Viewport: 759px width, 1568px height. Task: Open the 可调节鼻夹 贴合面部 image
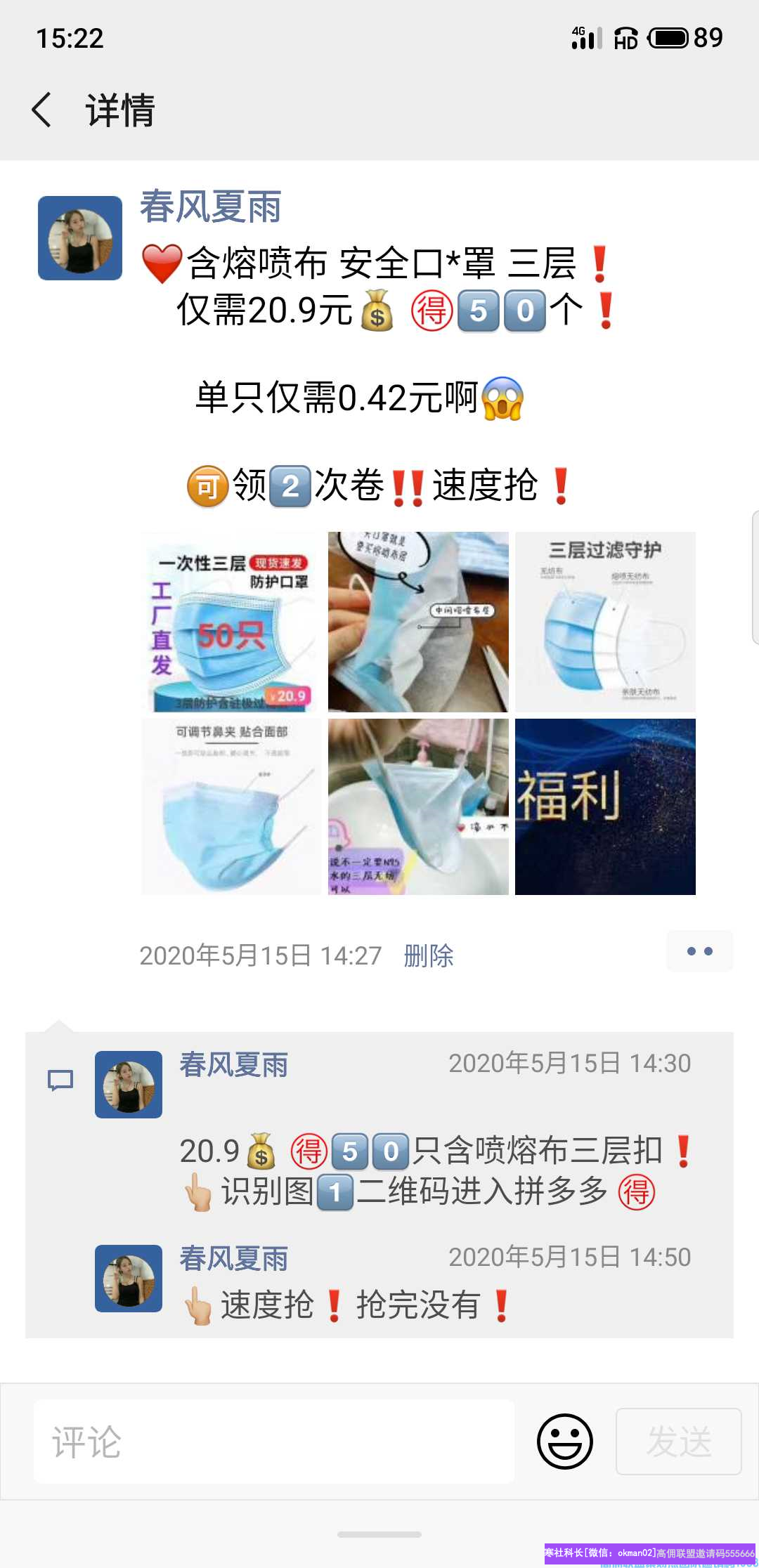coord(231,806)
